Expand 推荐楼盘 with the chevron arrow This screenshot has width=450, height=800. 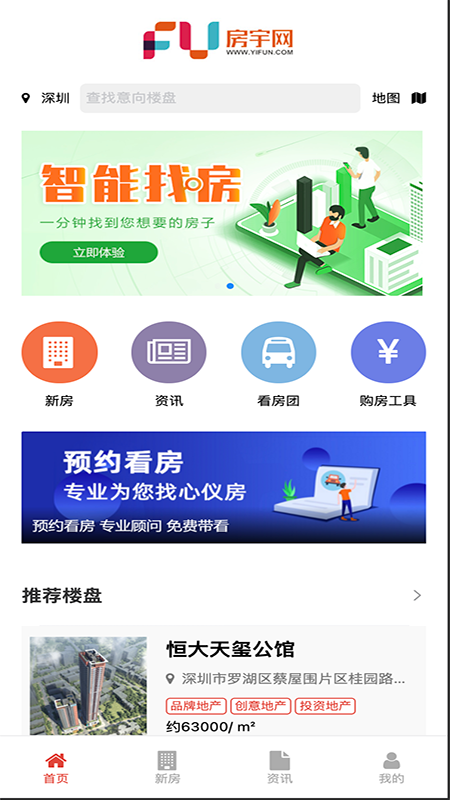tap(417, 595)
